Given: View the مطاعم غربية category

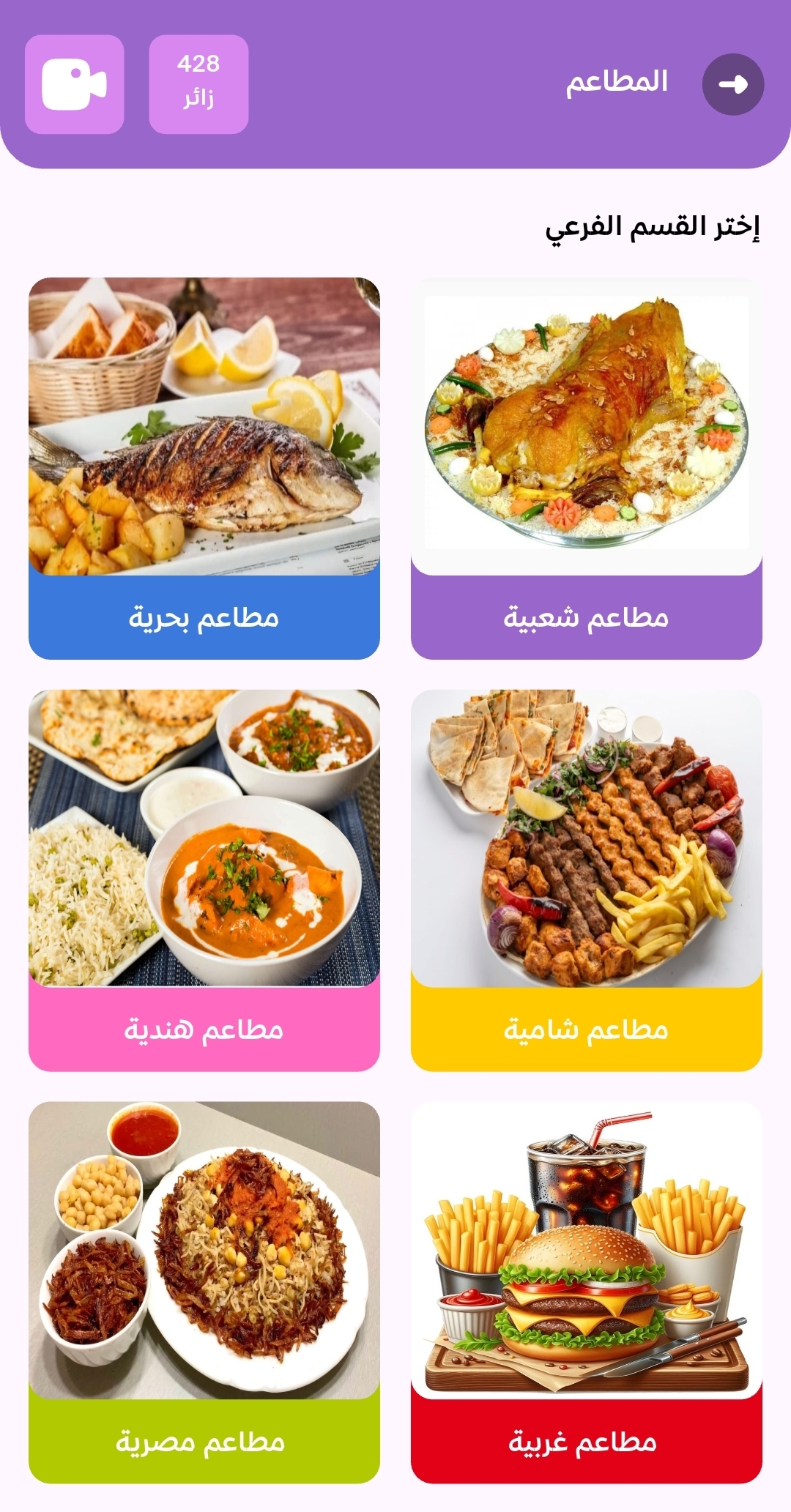Looking at the screenshot, I should click(x=586, y=1292).
